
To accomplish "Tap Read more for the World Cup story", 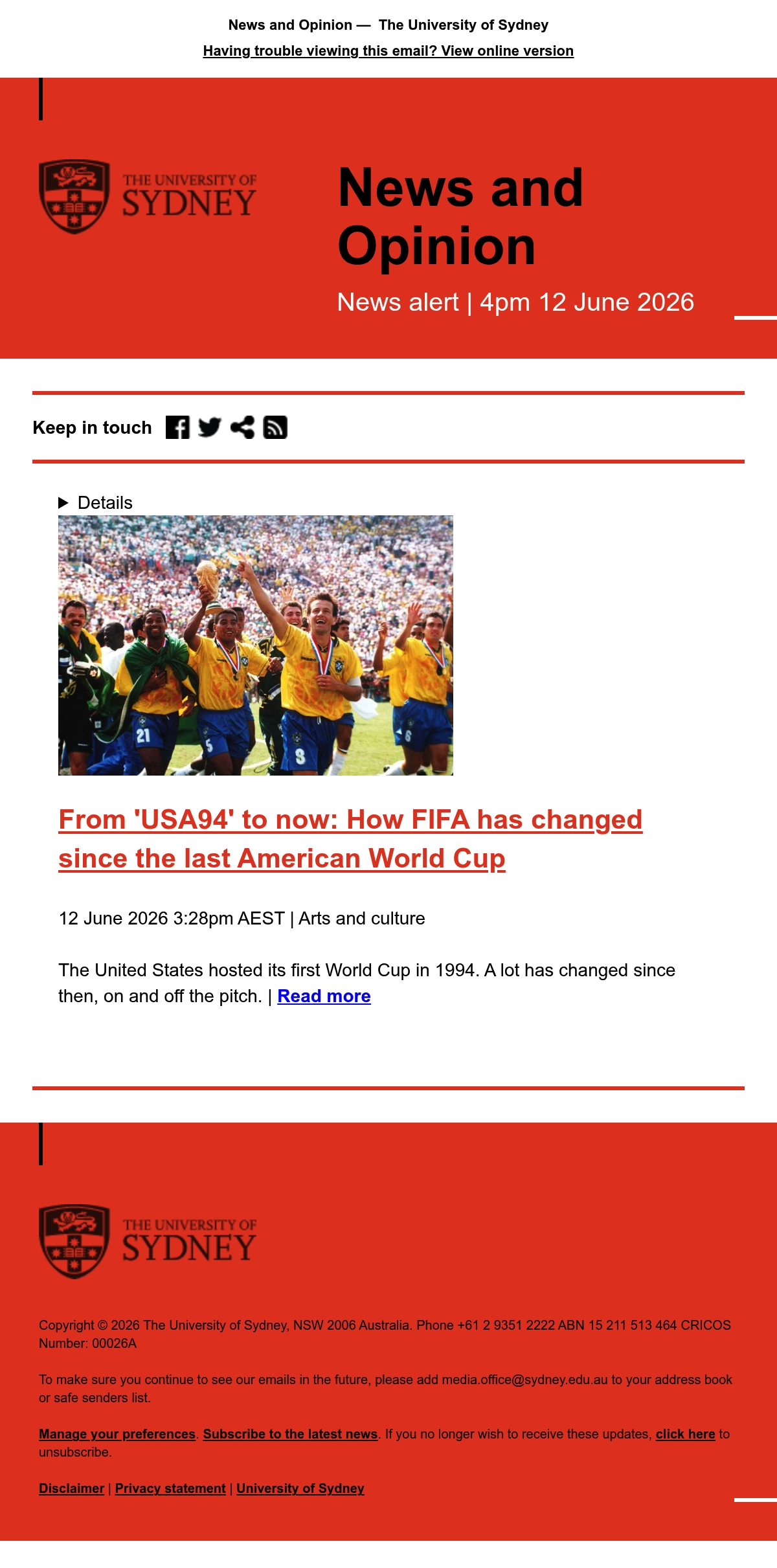I will (324, 996).
